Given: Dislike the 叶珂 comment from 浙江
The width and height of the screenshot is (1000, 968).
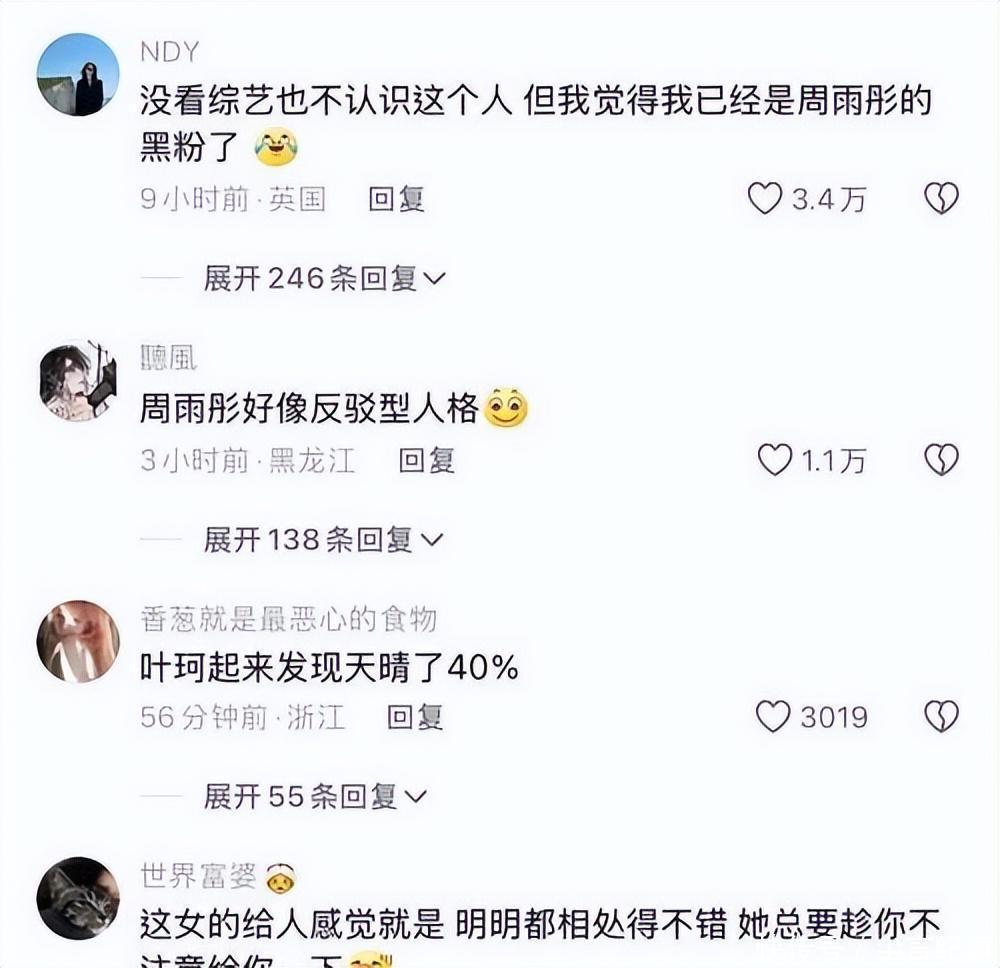Looking at the screenshot, I should coord(940,717).
